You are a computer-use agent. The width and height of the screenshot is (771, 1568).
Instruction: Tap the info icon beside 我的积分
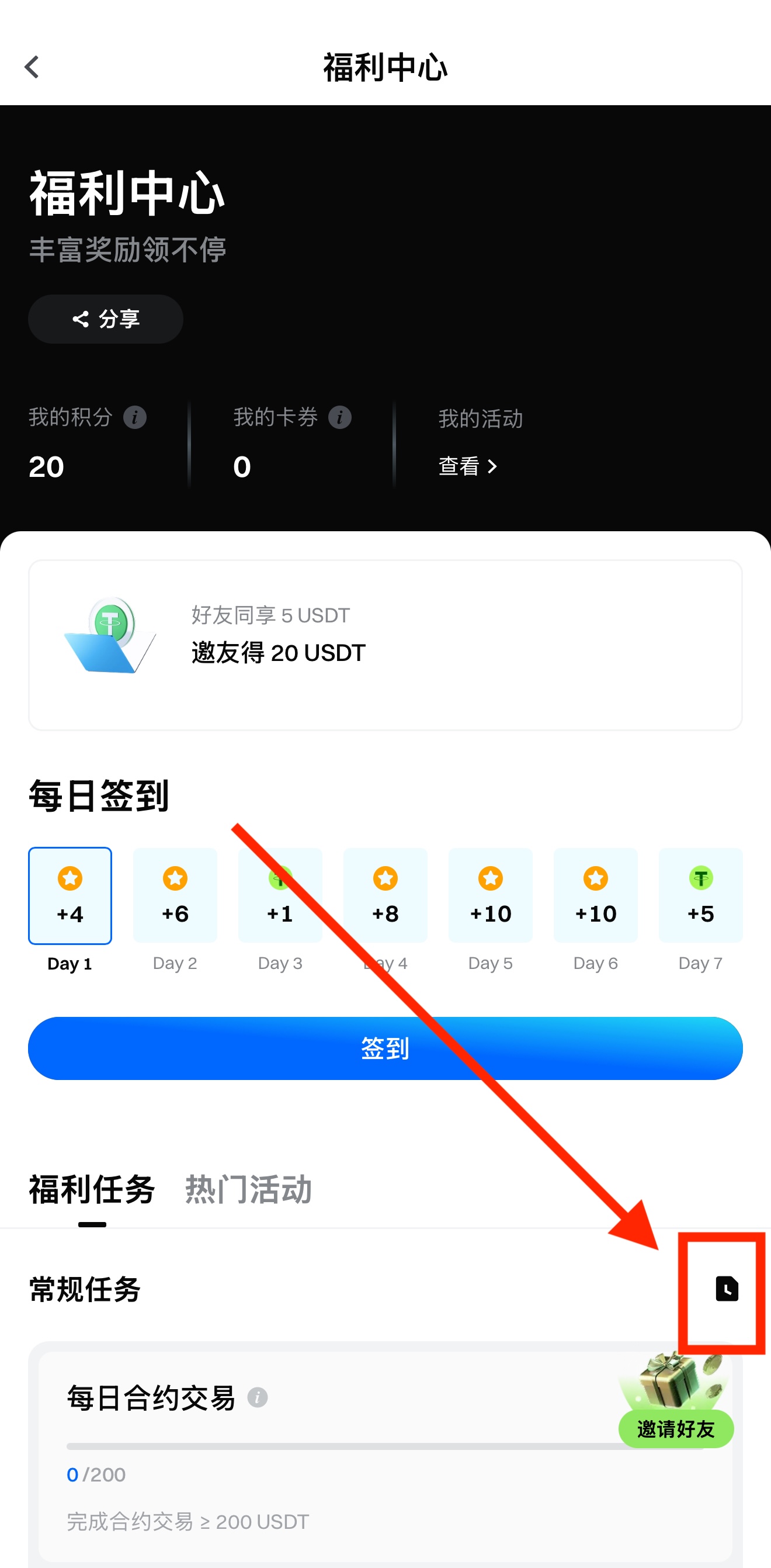click(135, 417)
